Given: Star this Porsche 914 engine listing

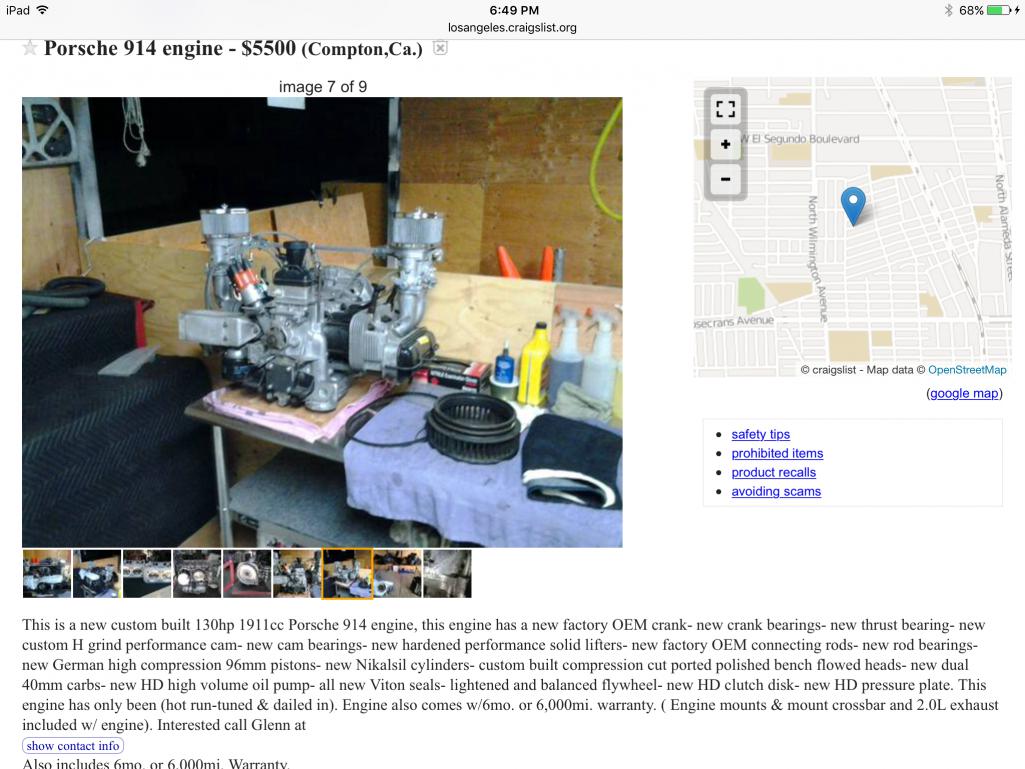Looking at the screenshot, I should tap(29, 49).
